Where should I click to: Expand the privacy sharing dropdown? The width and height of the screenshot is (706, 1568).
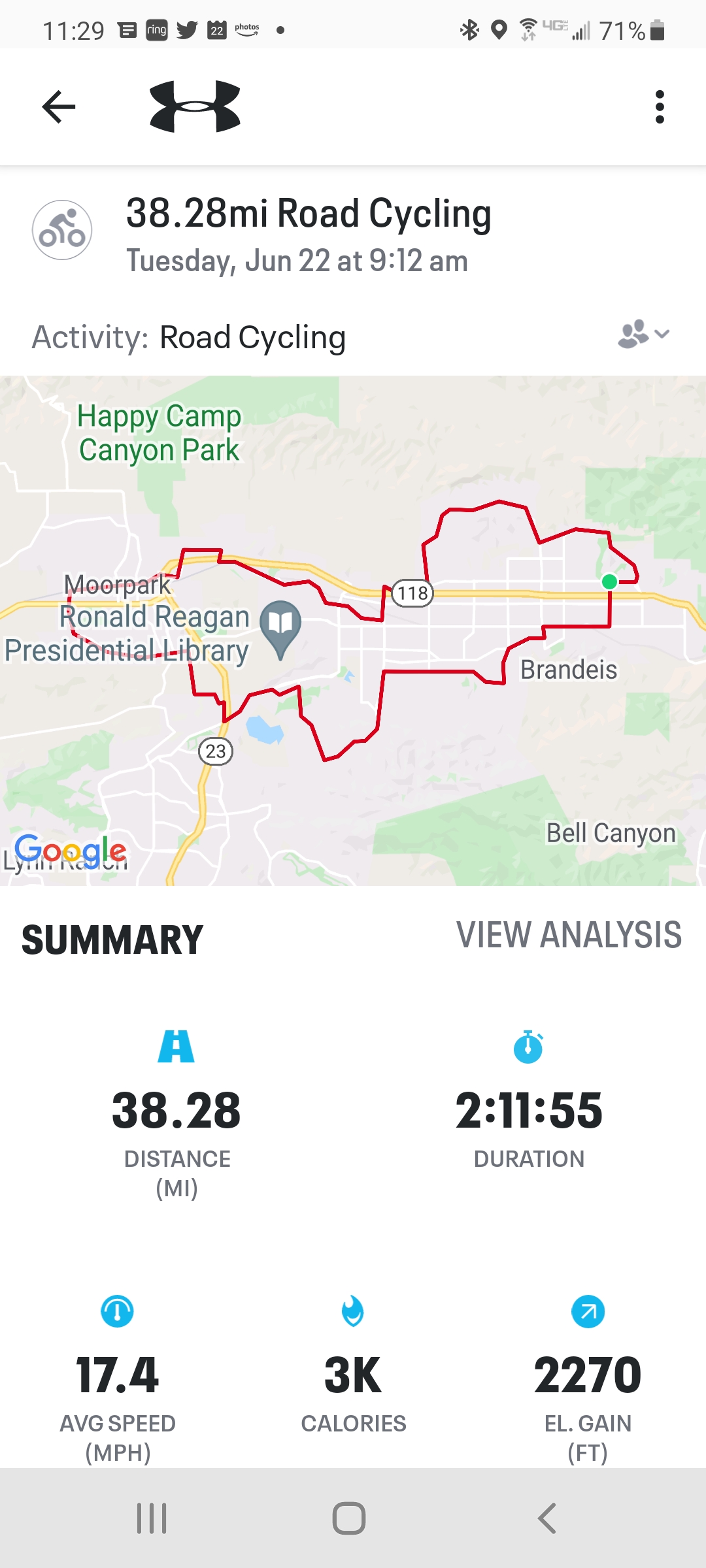click(x=643, y=335)
